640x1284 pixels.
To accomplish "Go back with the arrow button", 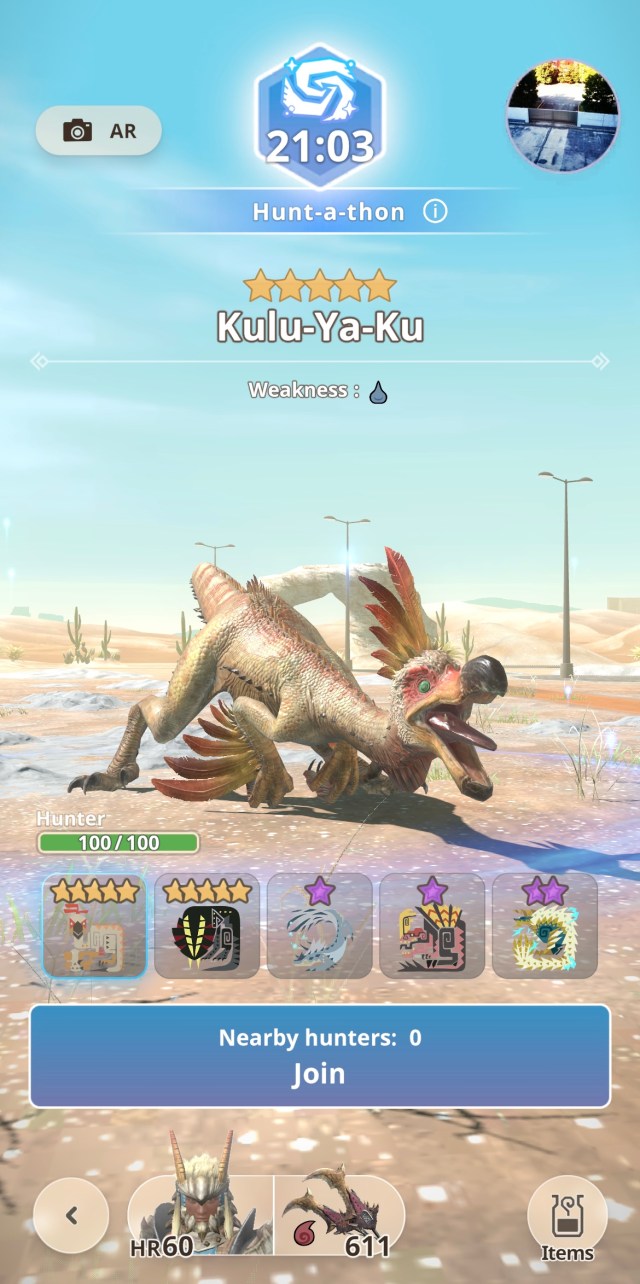I will tap(71, 1215).
